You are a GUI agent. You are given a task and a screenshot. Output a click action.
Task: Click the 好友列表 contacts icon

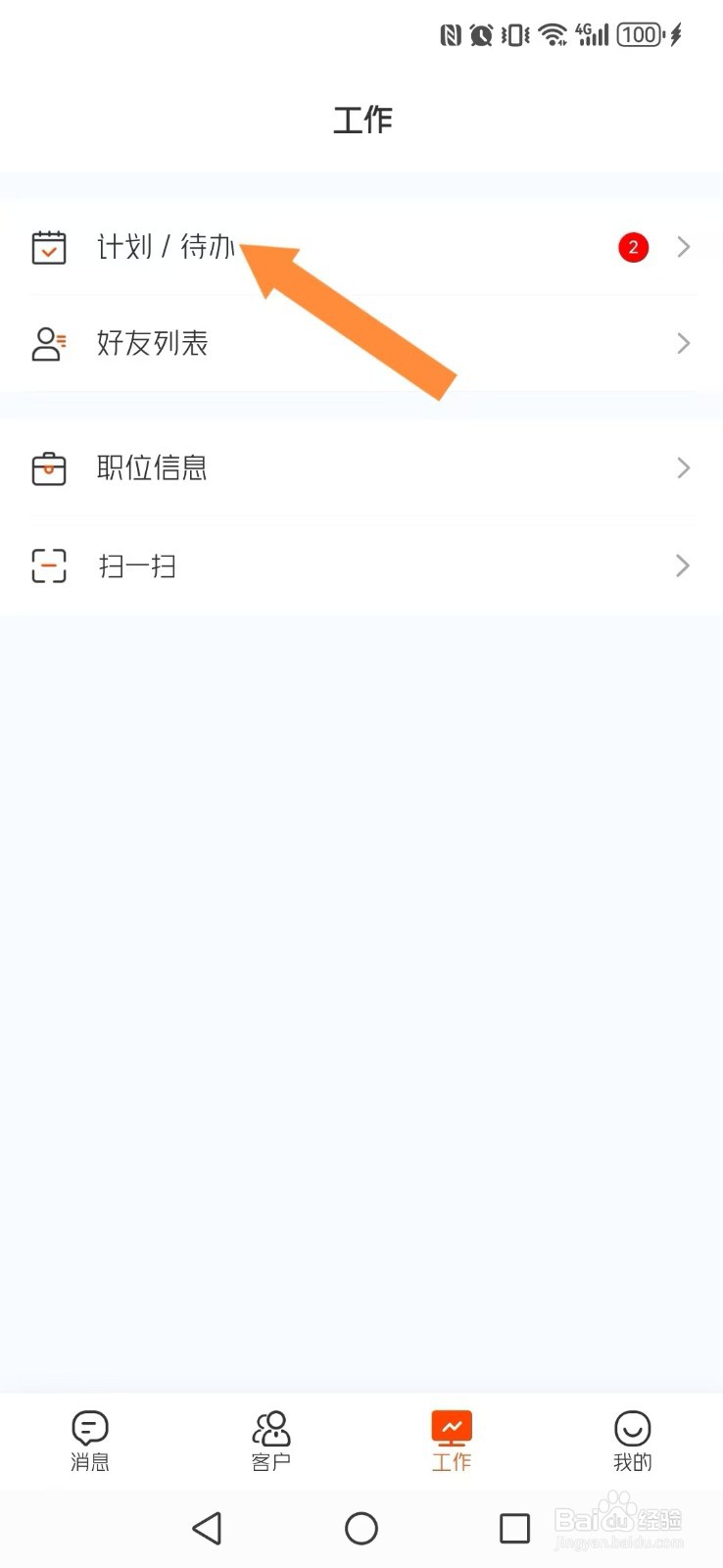48,343
